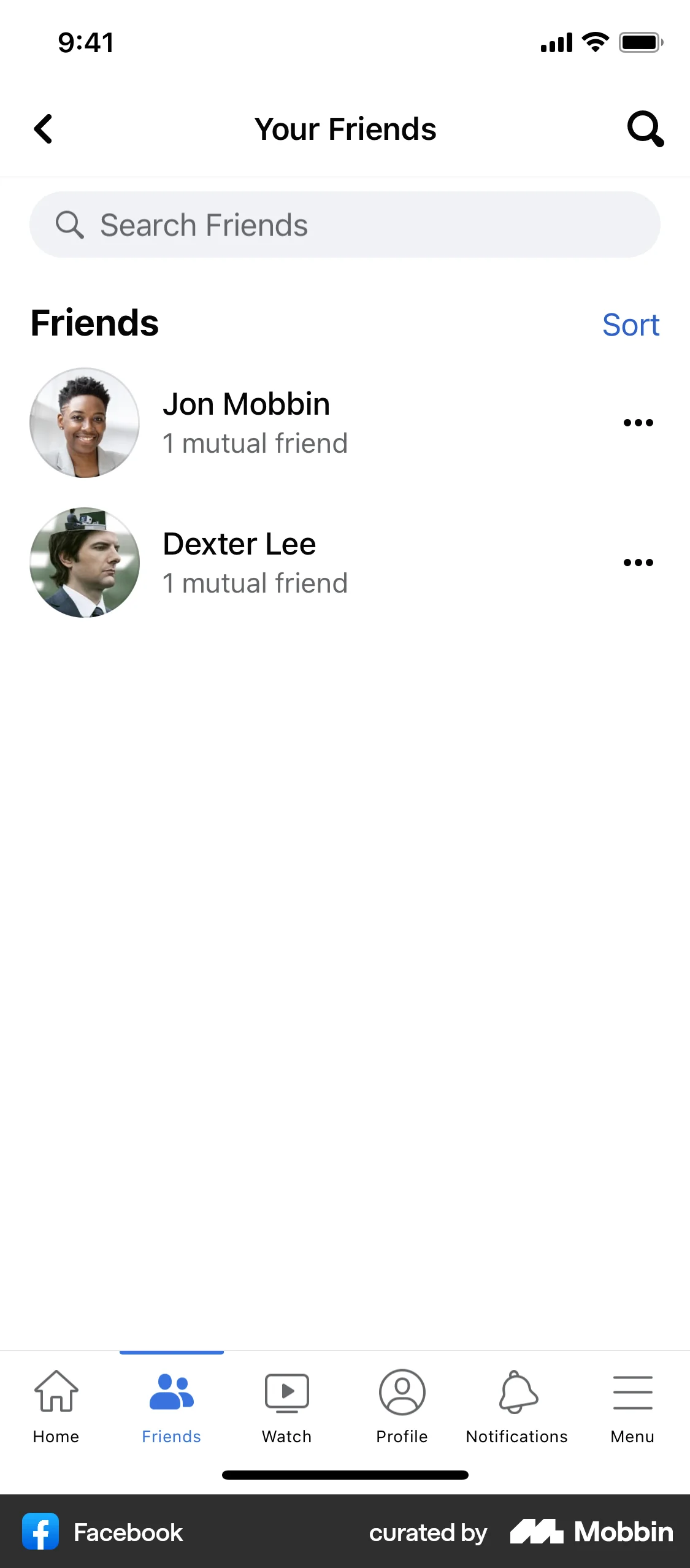
Task: Go back with the back chevron
Action: coord(42,129)
